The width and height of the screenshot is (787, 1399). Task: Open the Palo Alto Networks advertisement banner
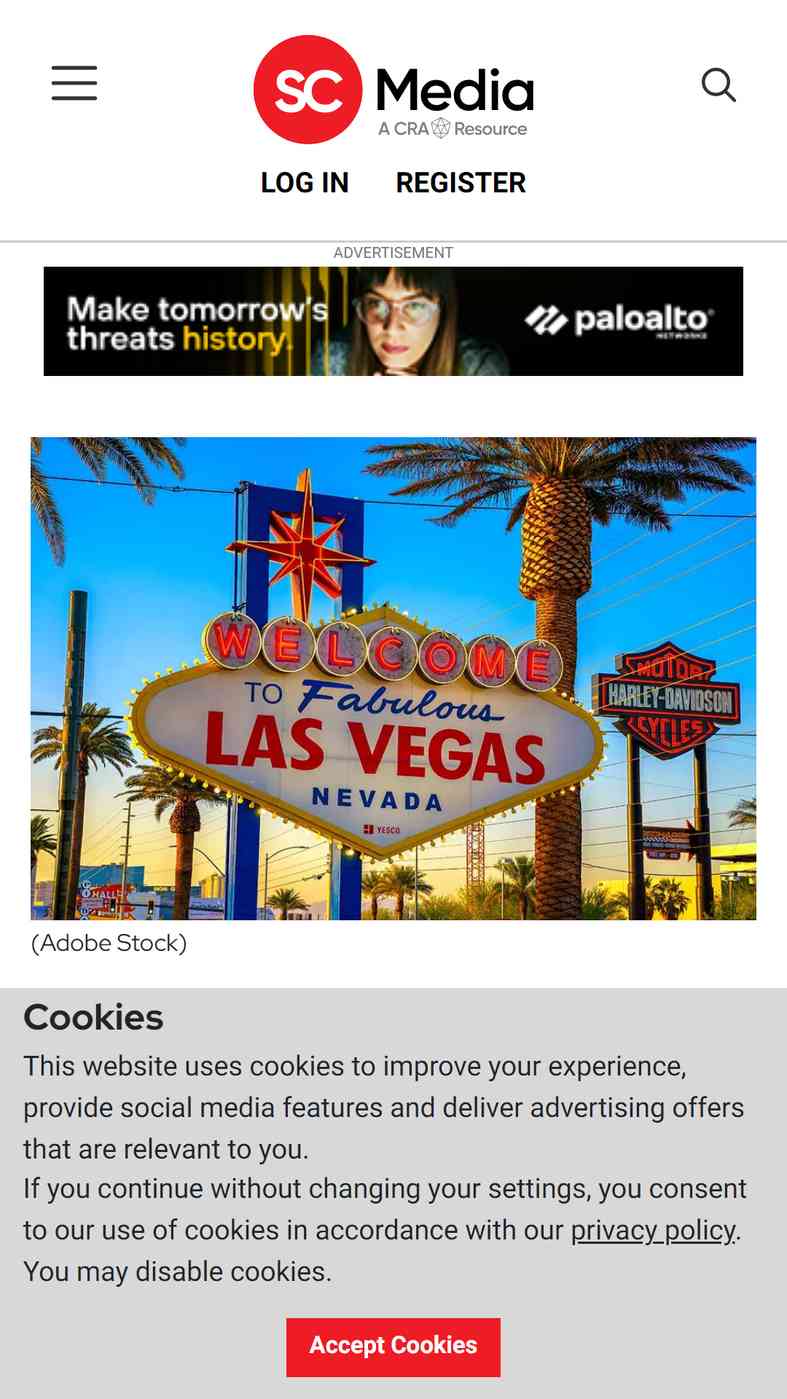click(393, 321)
